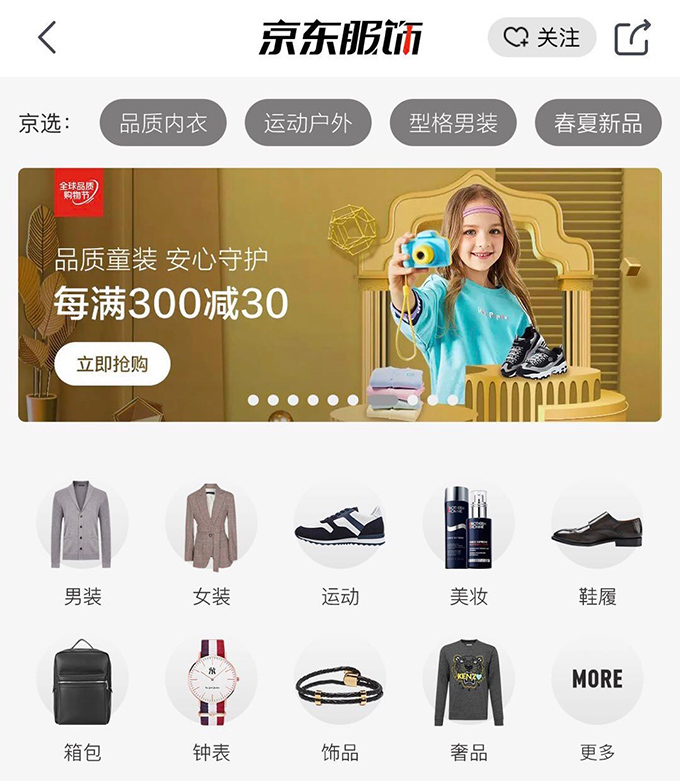Open the 鞋履 category

[597, 542]
